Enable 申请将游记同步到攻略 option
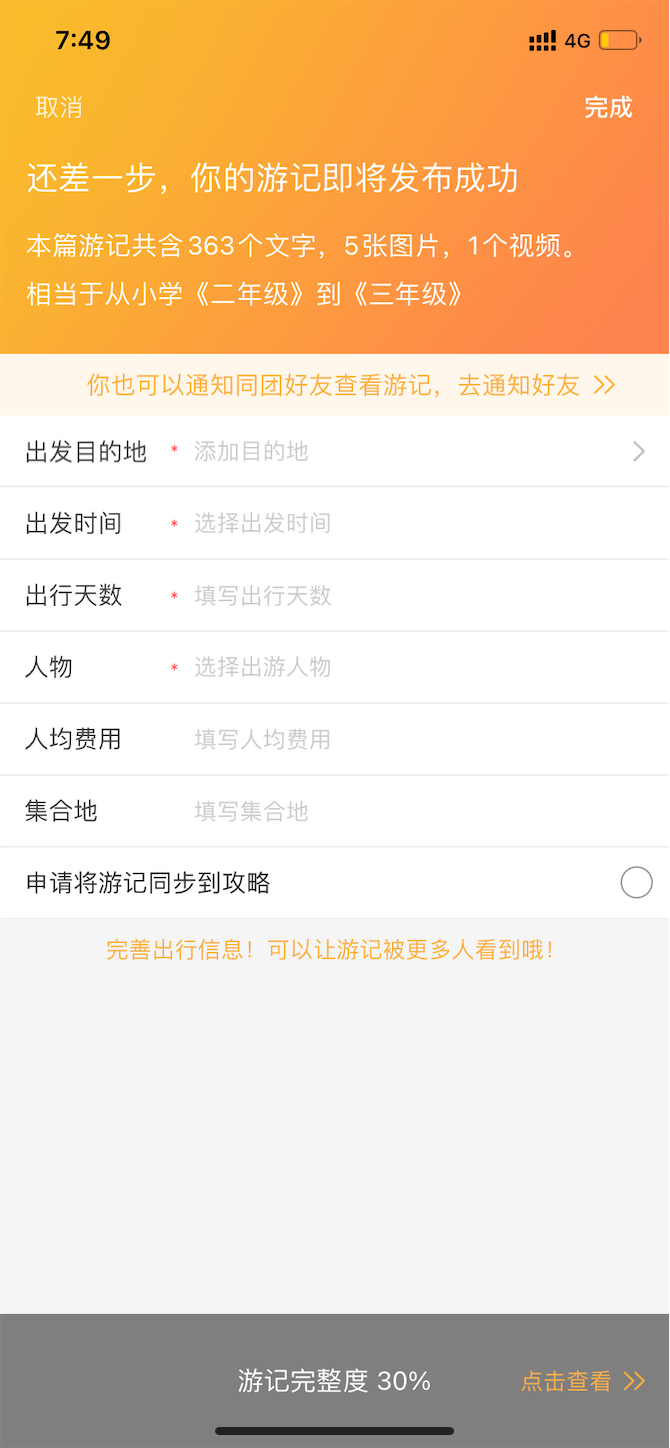This screenshot has width=670, height=1448. pos(636,883)
